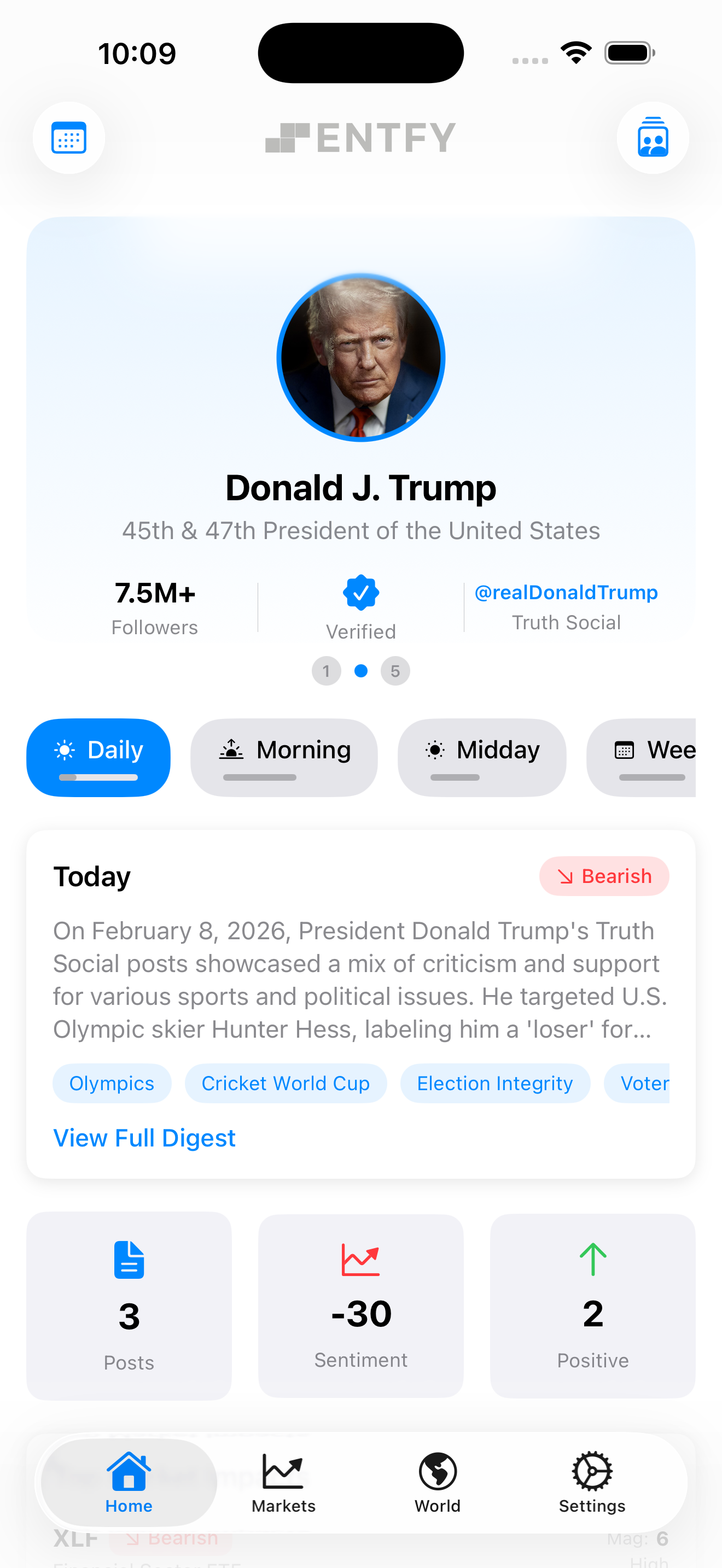722x1568 pixels.
Task: Tap the verified badge icon
Action: click(361, 591)
